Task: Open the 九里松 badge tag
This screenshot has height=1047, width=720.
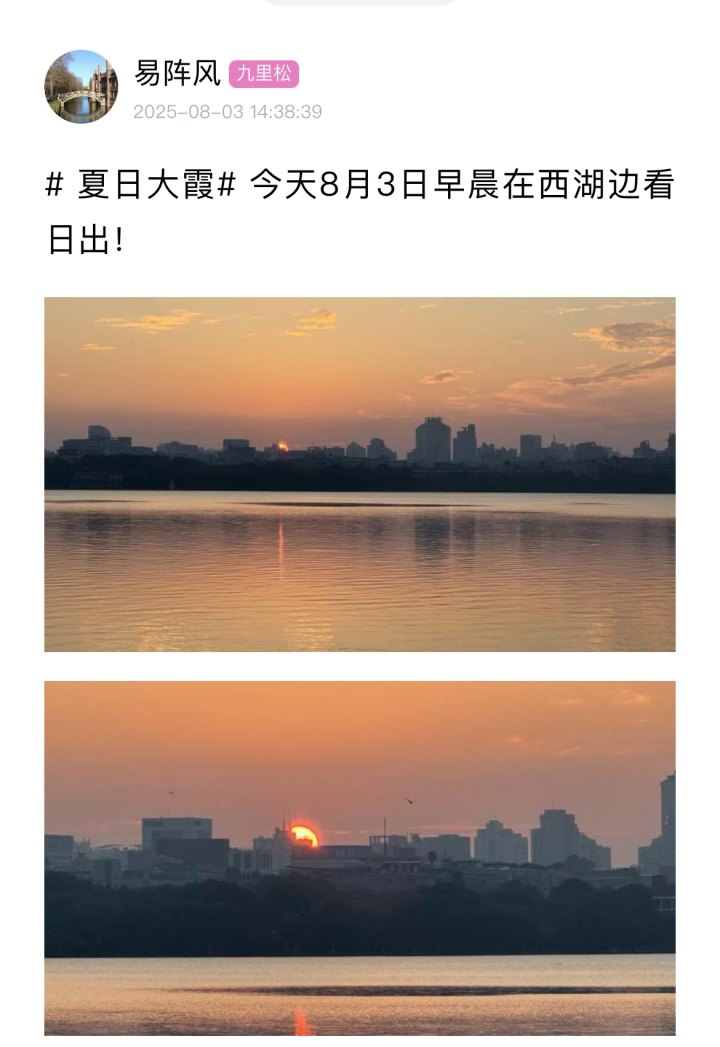Action: tap(264, 74)
